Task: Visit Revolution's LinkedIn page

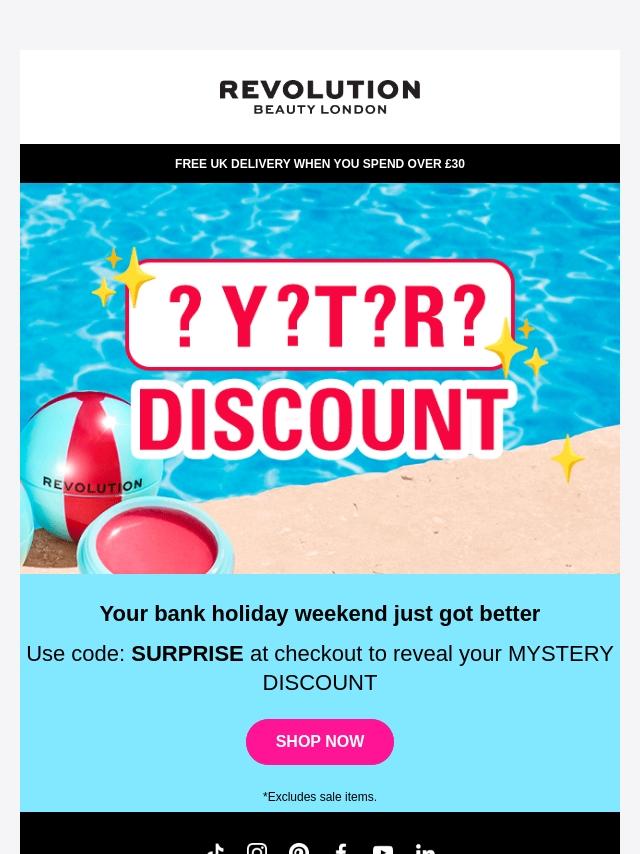Action: [425, 849]
